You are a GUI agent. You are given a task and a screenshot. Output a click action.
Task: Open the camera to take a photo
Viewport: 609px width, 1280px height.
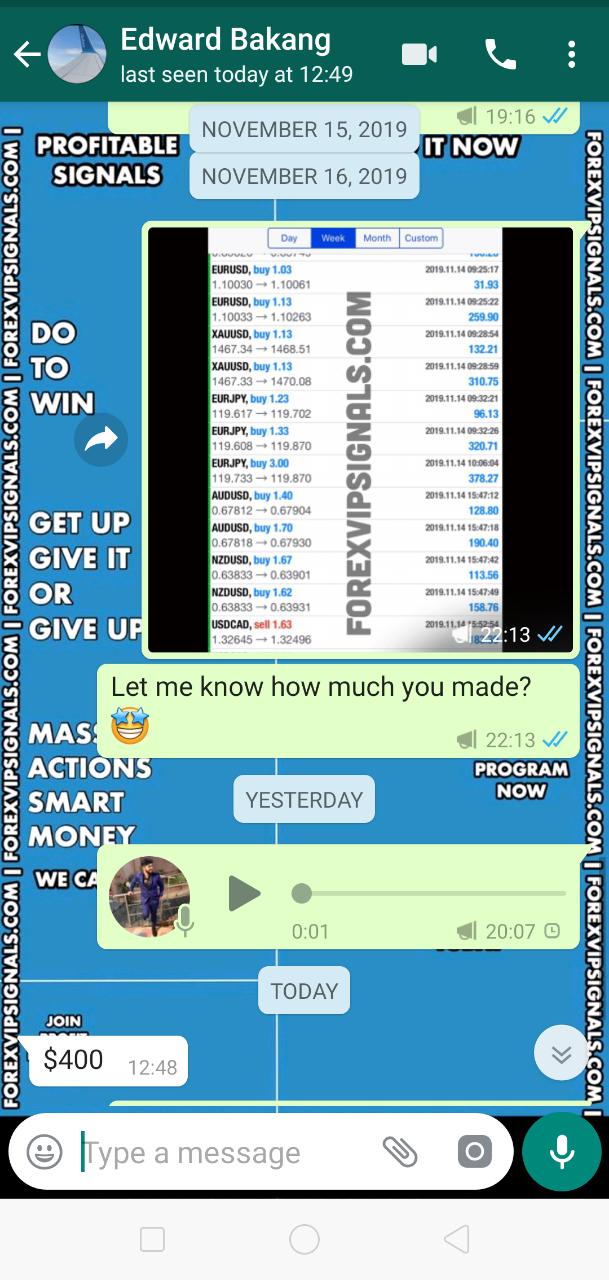pyautogui.click(x=475, y=1152)
